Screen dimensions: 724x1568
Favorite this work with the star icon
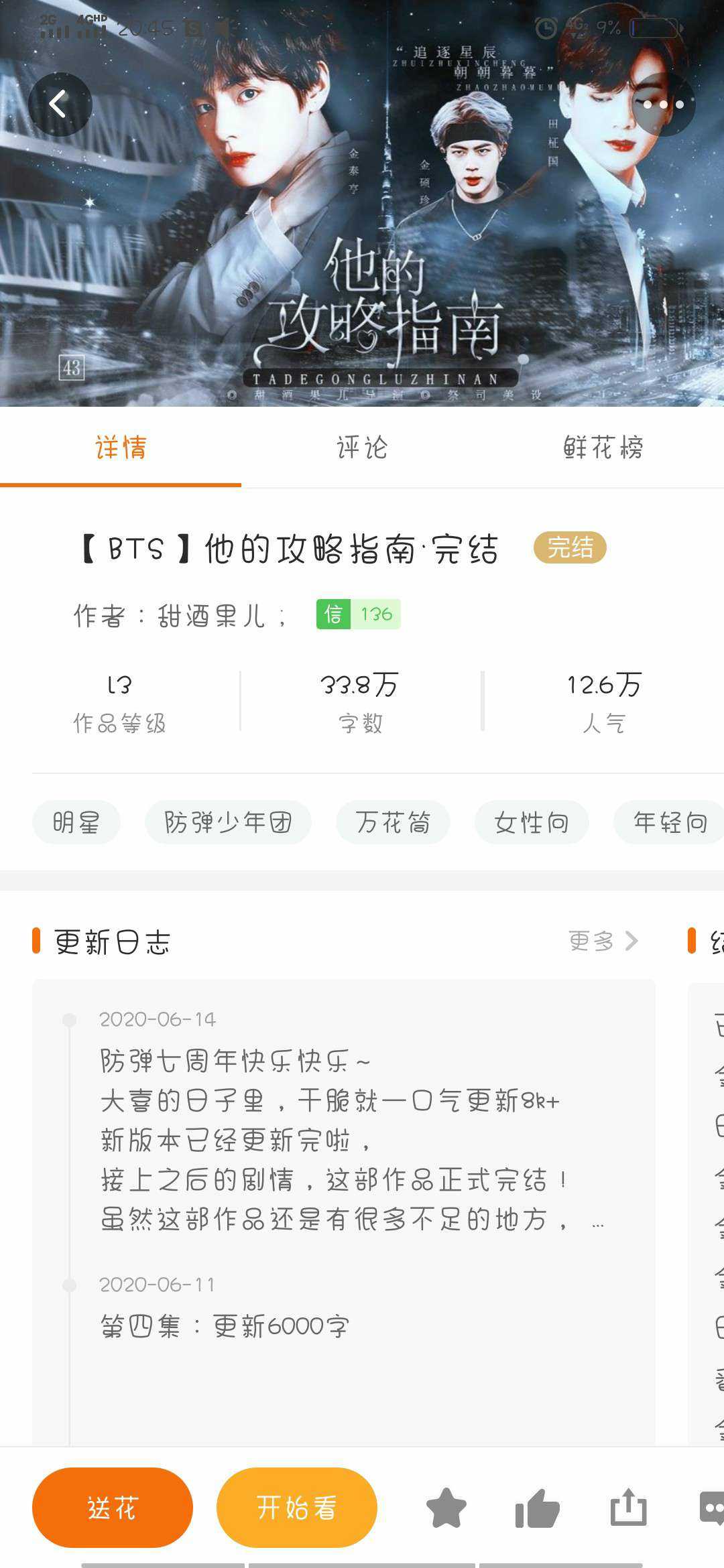pyautogui.click(x=446, y=1508)
